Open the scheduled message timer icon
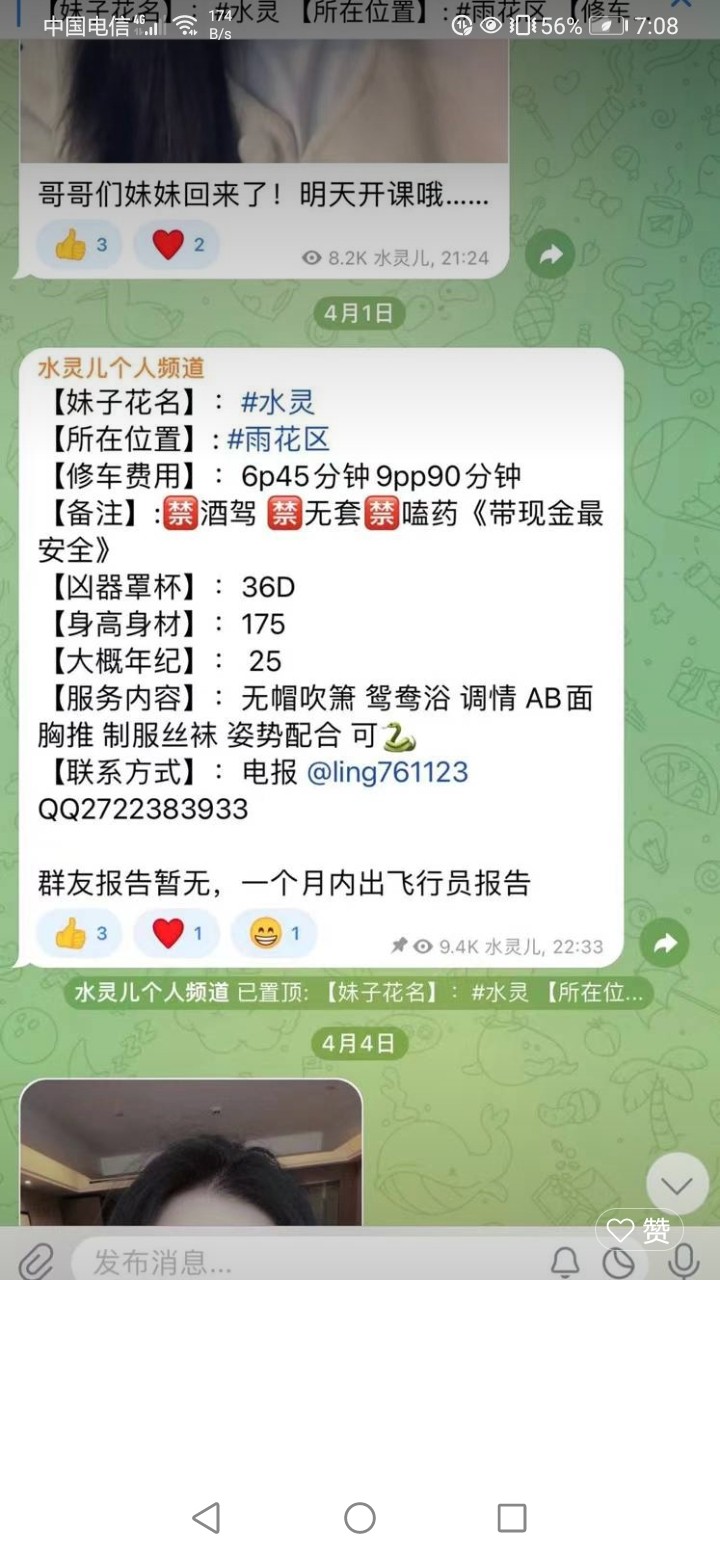The image size is (720, 1560). tap(619, 1262)
